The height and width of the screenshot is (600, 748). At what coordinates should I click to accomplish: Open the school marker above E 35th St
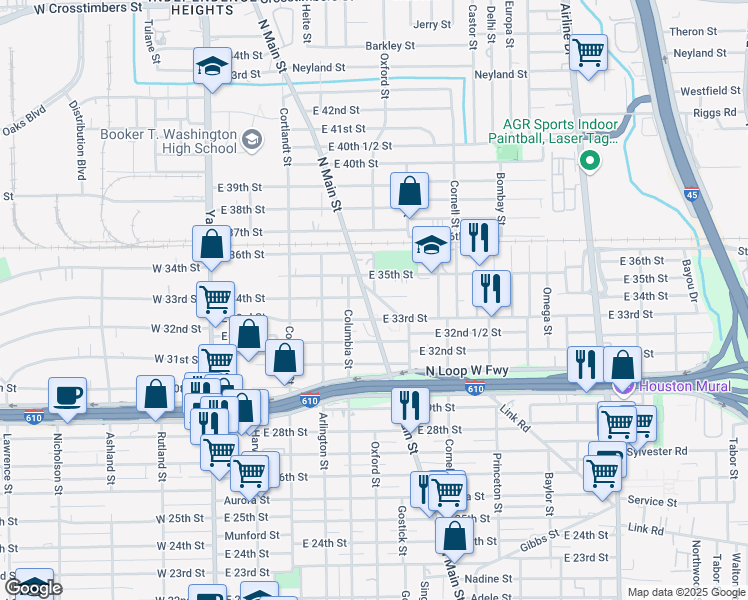click(x=430, y=245)
